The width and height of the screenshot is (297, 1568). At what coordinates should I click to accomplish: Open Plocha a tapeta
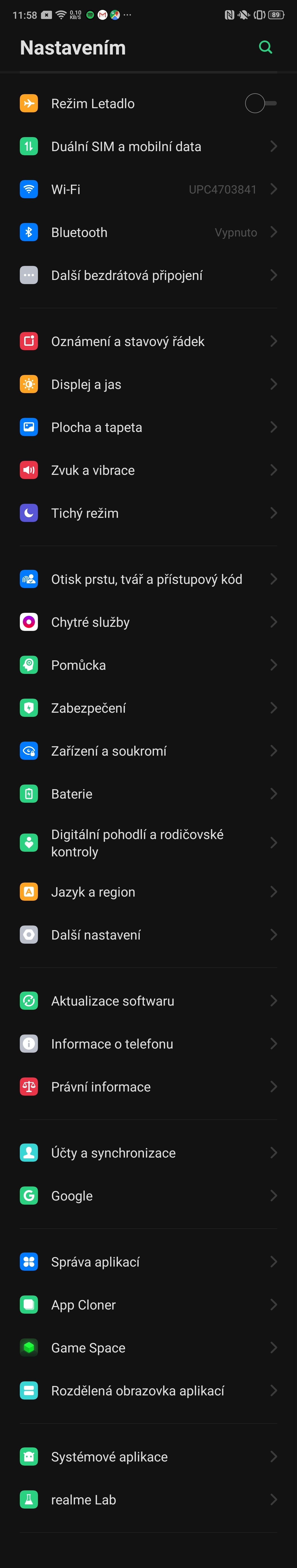148,427
